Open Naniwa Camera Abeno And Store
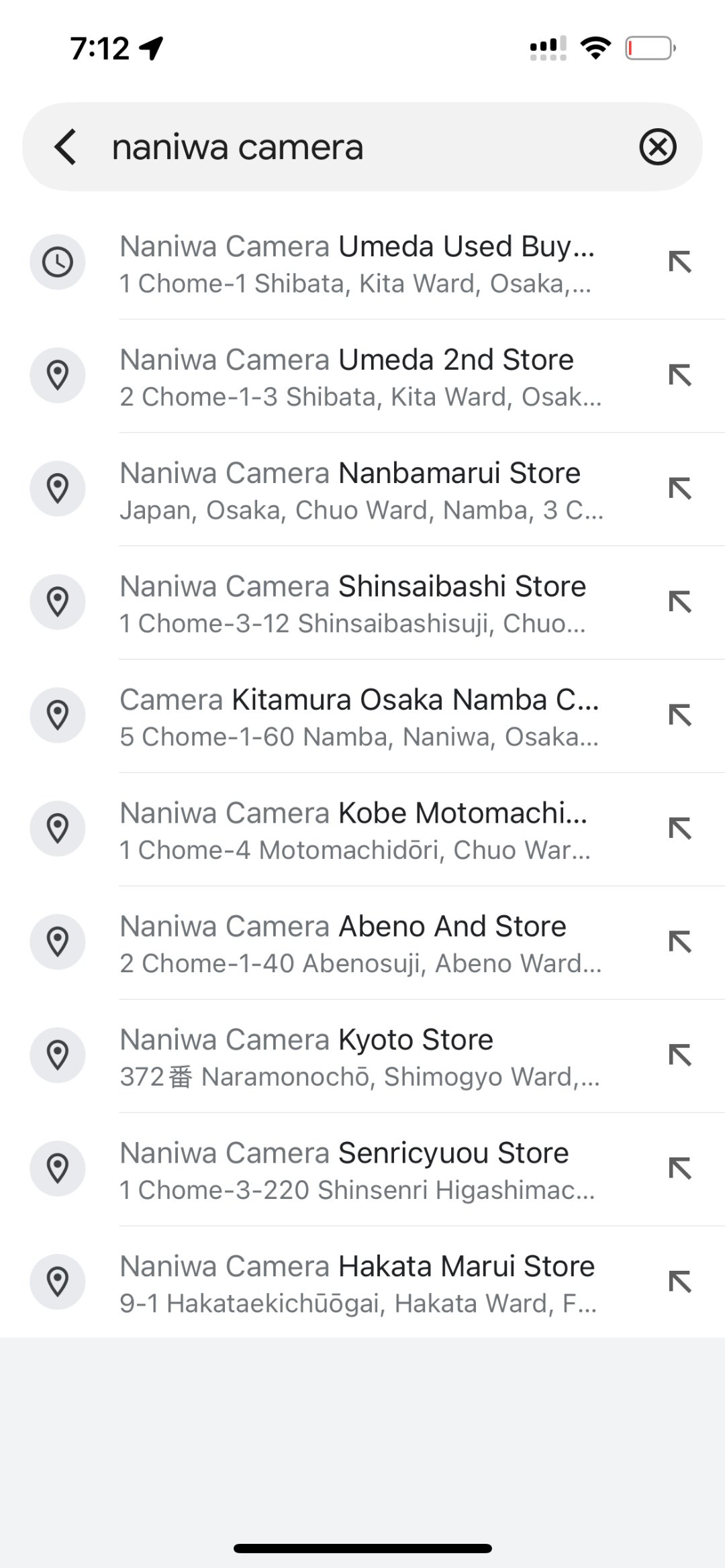This screenshot has height=1568, width=725. 356,944
